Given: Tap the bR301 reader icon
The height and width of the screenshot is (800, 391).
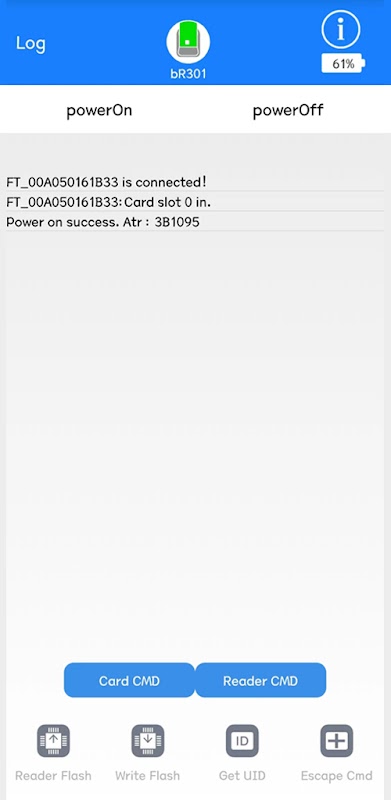Looking at the screenshot, I should click(x=188, y=42).
